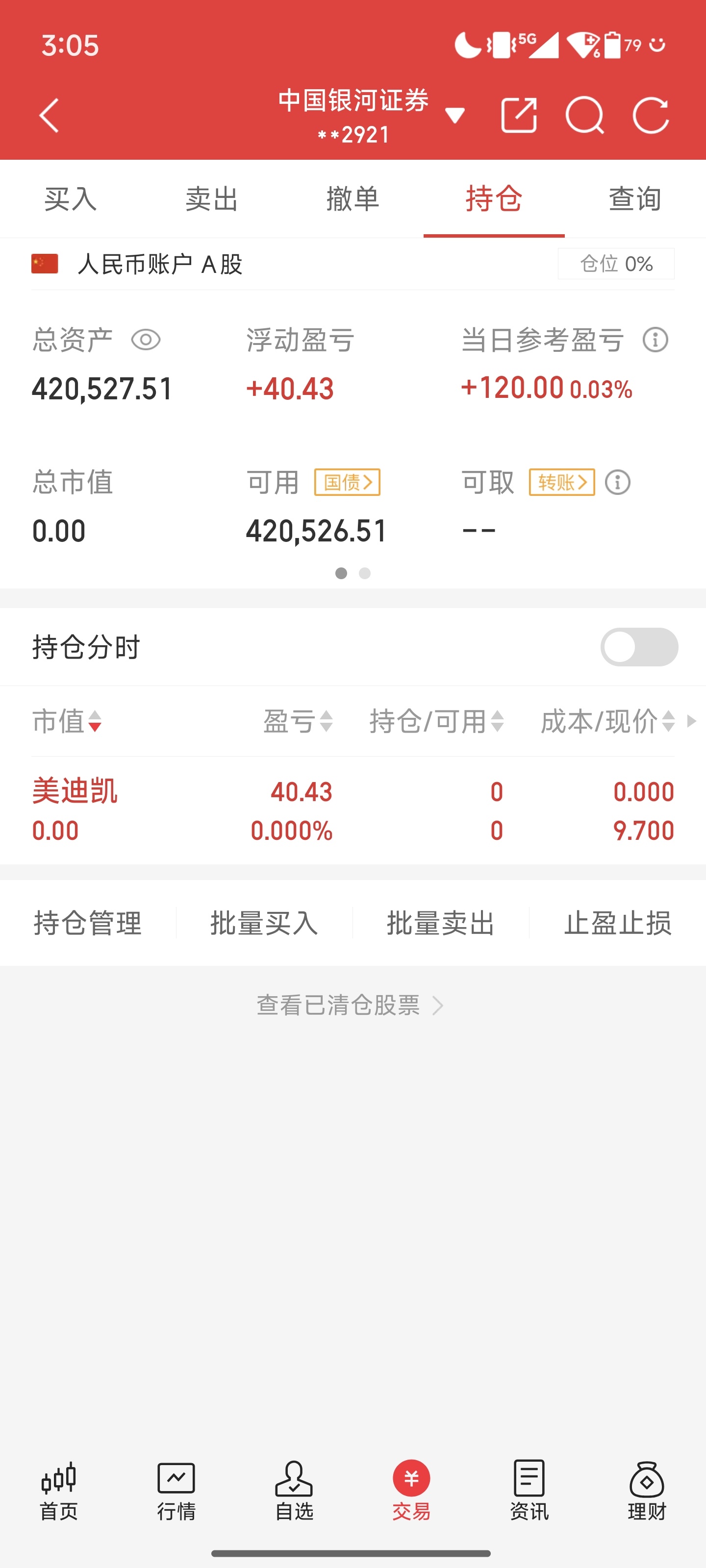View 查看已清仓股票 link
The height and width of the screenshot is (1568, 706).
pos(350,1005)
